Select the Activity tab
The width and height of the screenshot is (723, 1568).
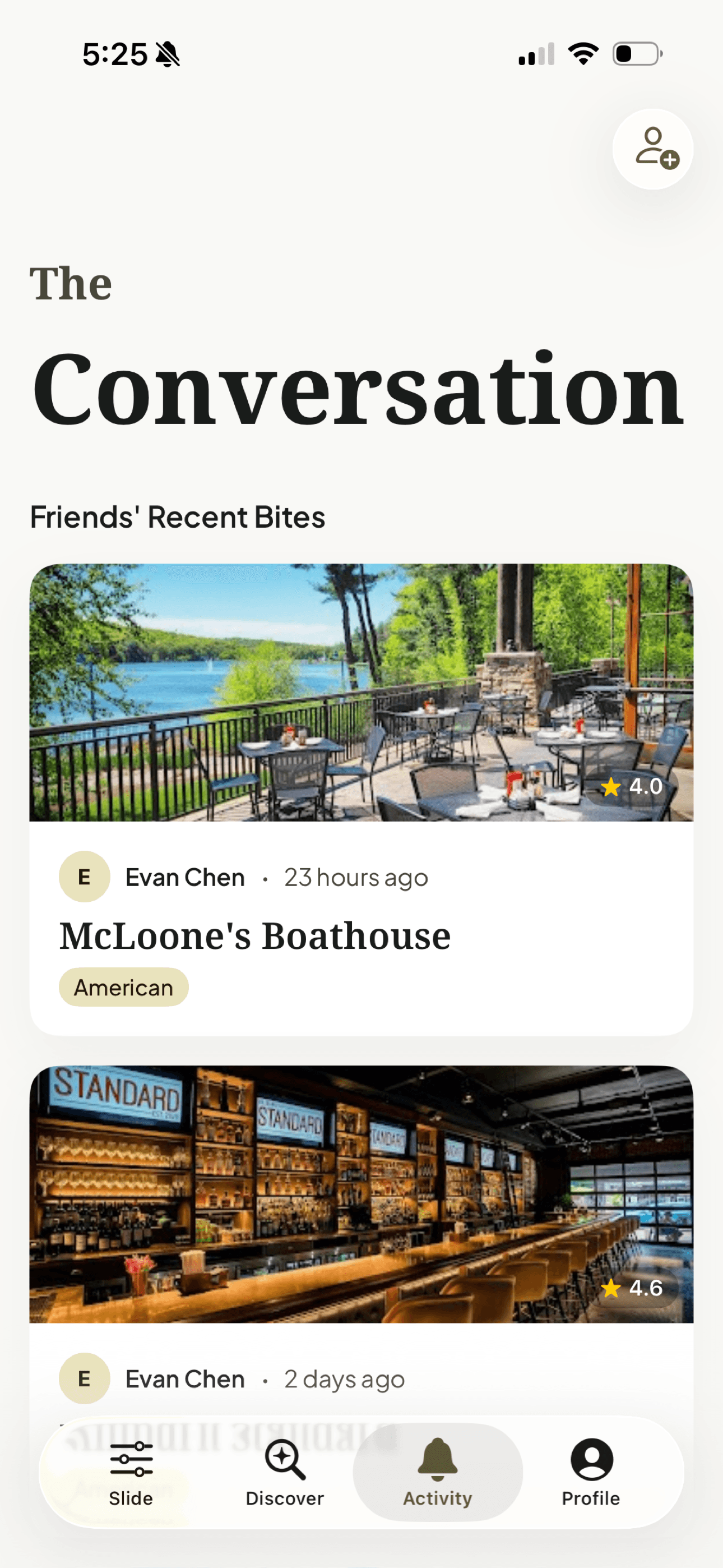coord(438,1473)
